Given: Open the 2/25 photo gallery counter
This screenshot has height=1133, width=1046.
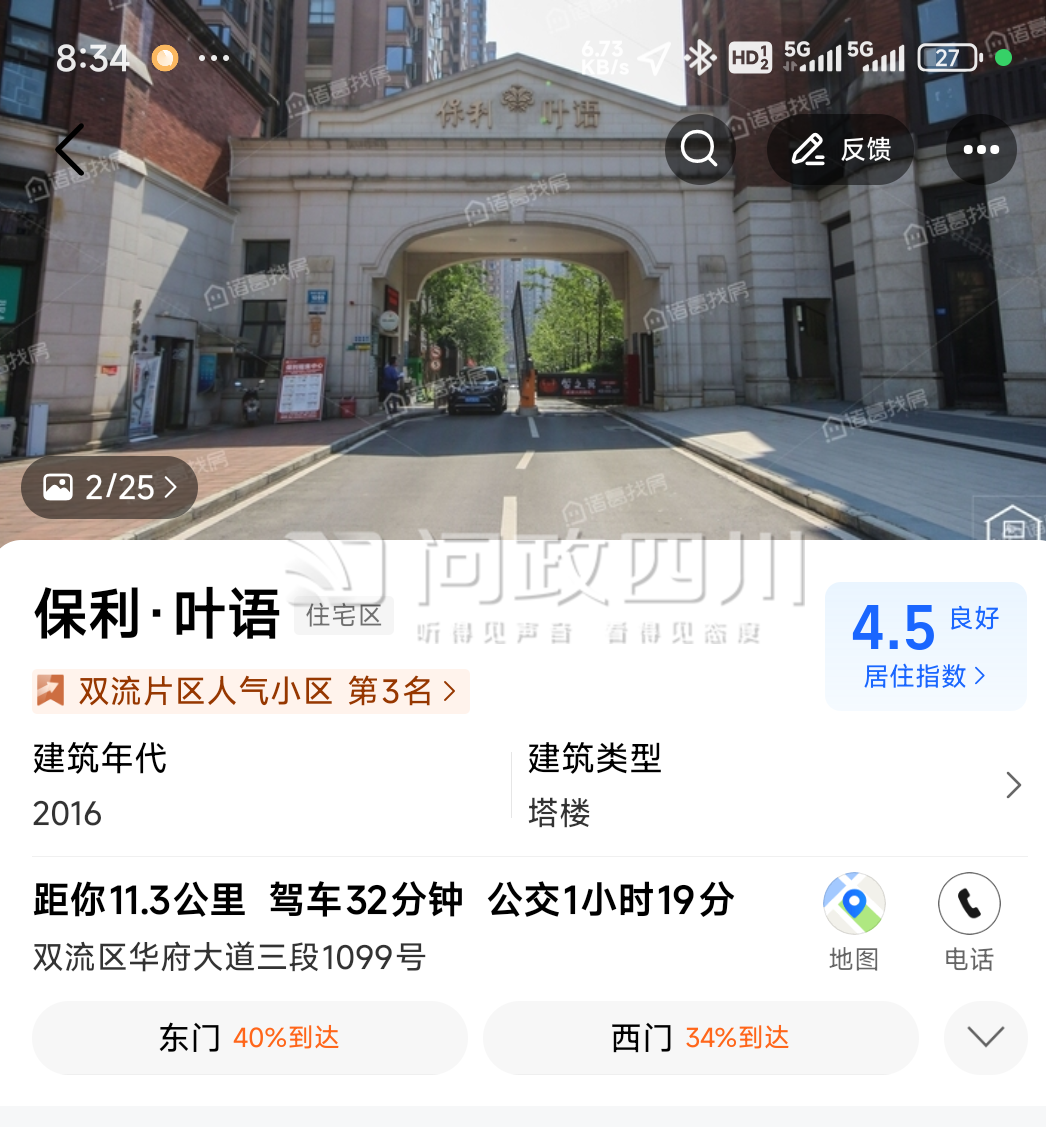Looking at the screenshot, I should tap(110, 488).
